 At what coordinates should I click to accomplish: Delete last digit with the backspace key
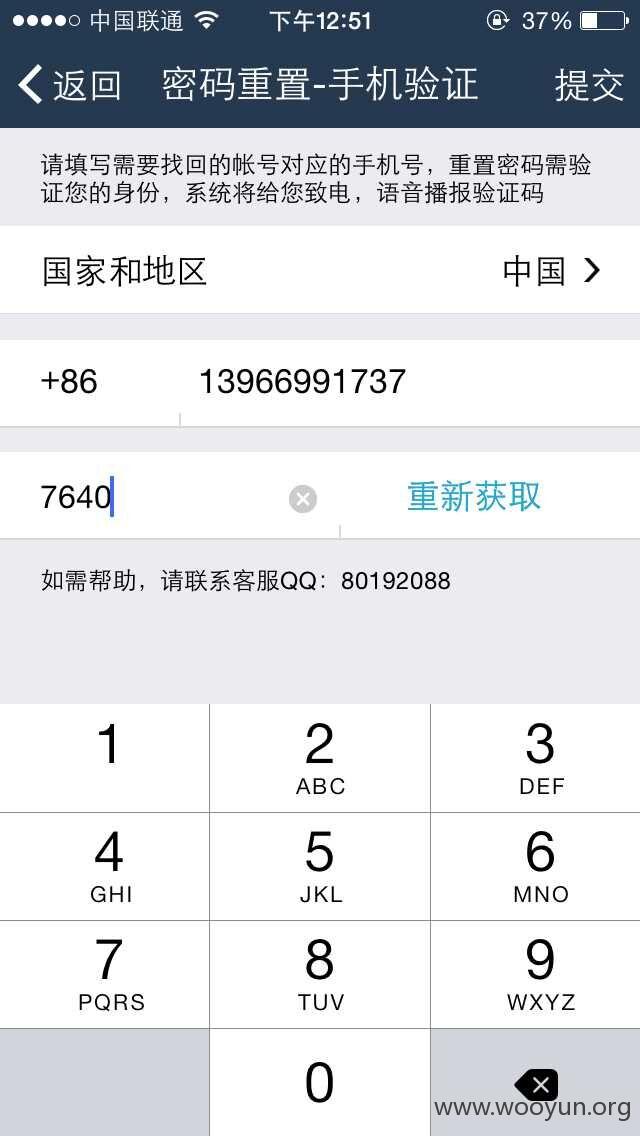[536, 1082]
